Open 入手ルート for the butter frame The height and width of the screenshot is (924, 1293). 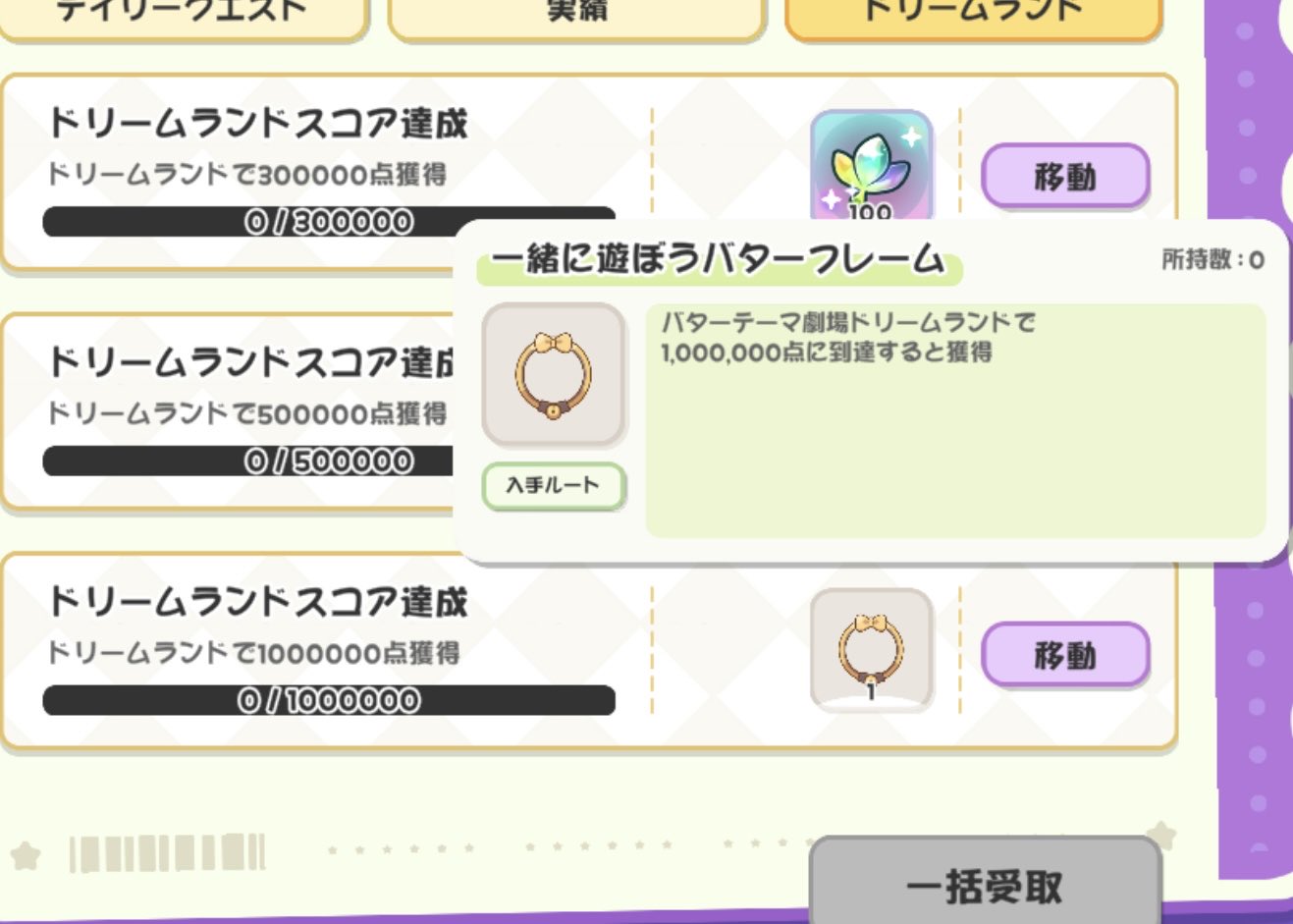click(x=553, y=485)
